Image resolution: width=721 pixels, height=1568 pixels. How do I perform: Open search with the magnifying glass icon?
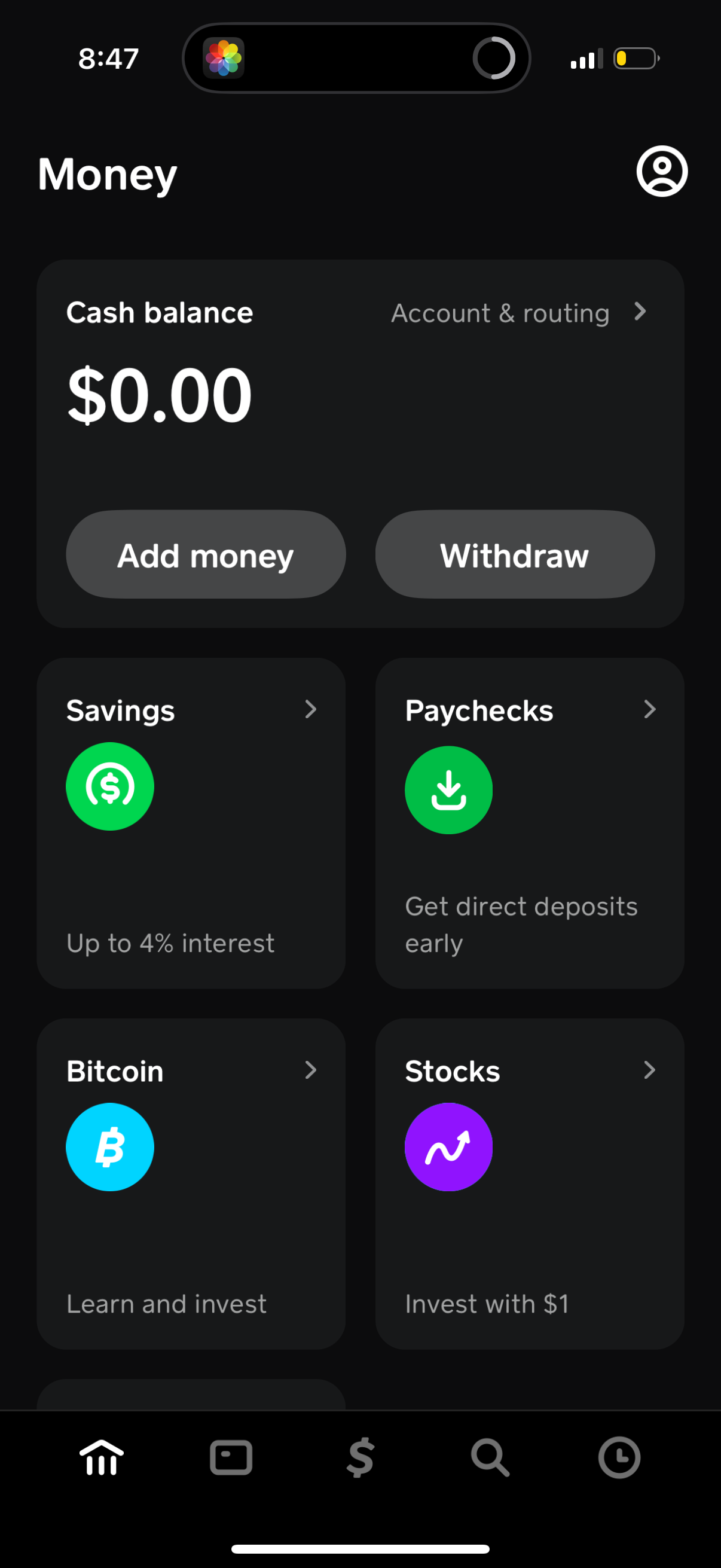490,1457
